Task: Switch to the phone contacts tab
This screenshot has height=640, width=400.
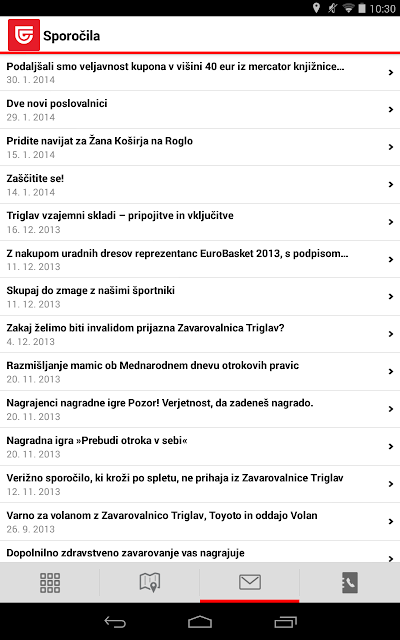Action: [350, 582]
